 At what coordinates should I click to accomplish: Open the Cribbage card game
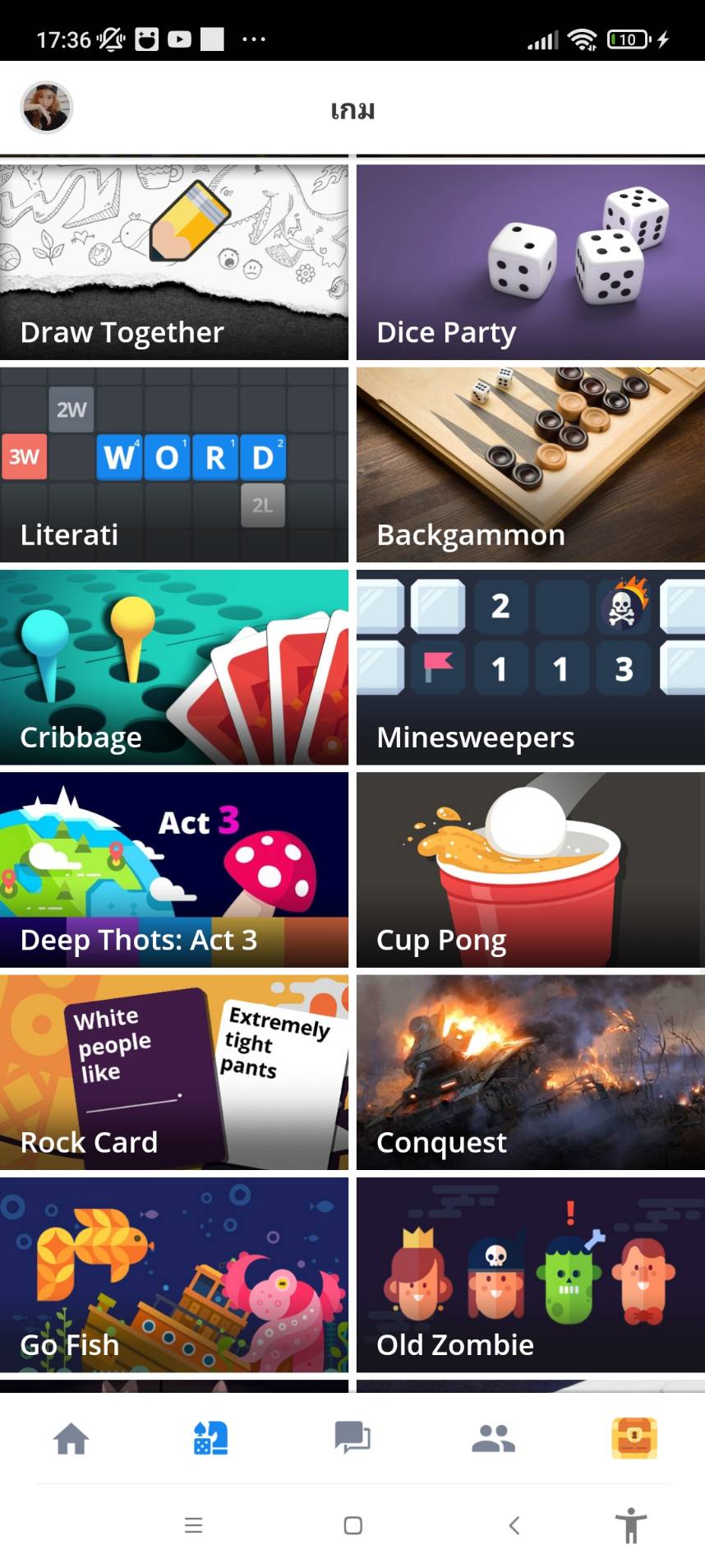(x=174, y=667)
